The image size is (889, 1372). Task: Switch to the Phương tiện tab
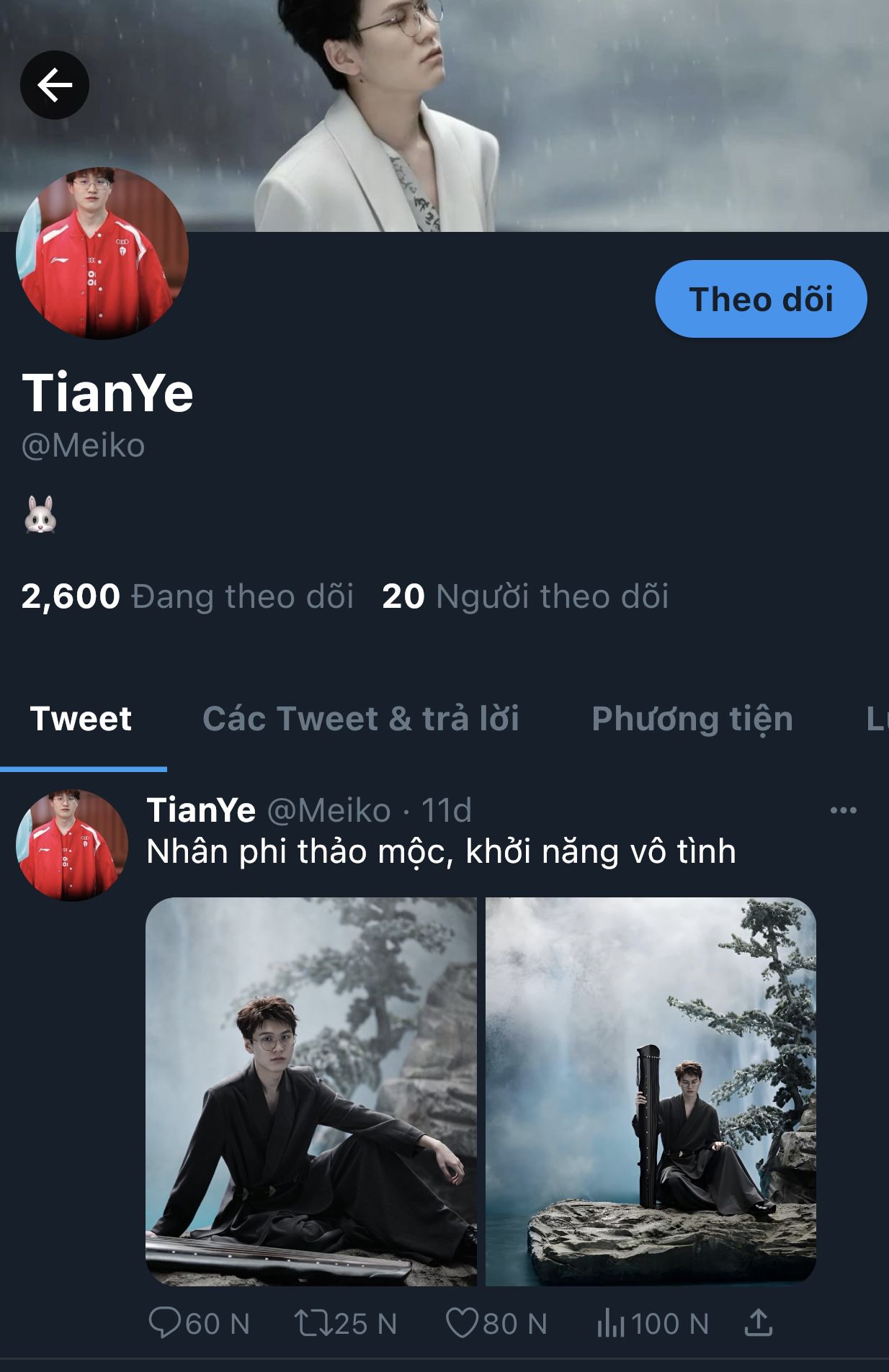click(x=692, y=719)
